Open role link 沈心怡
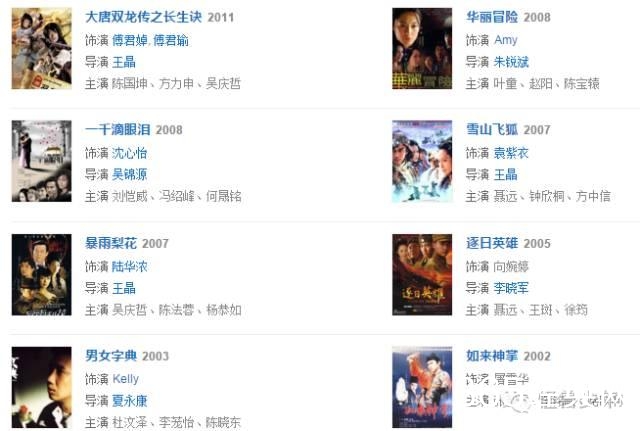Screen dimensions: 640x431 [130, 153]
